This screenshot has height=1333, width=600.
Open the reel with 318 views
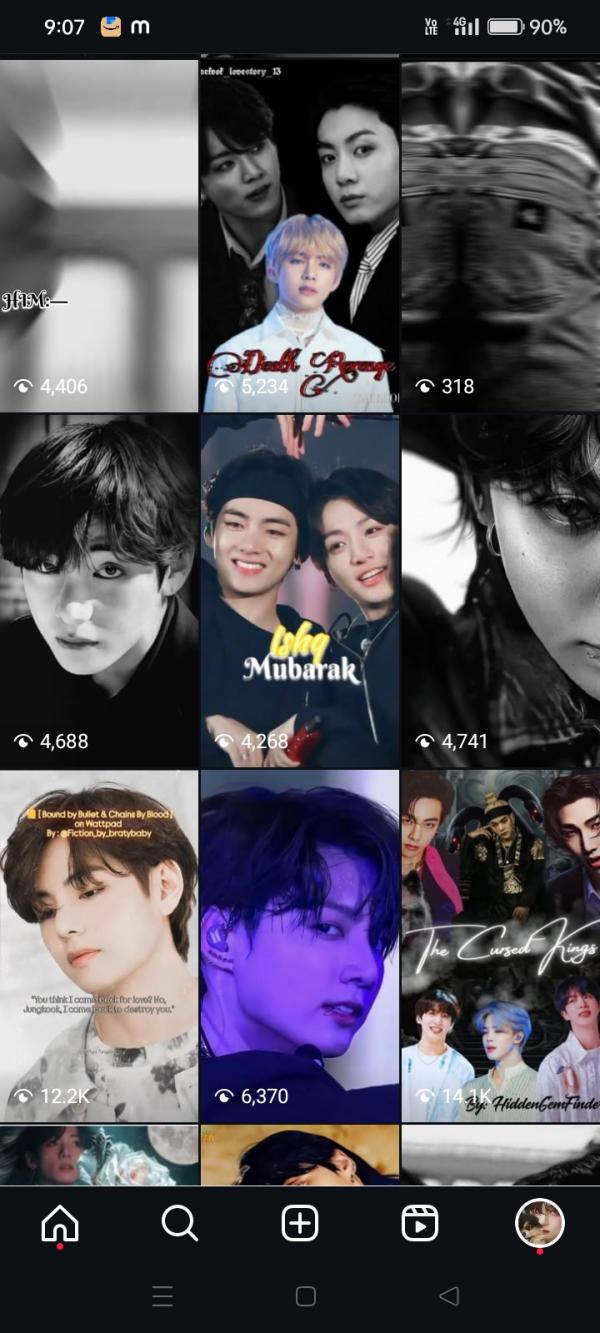[x=500, y=235]
